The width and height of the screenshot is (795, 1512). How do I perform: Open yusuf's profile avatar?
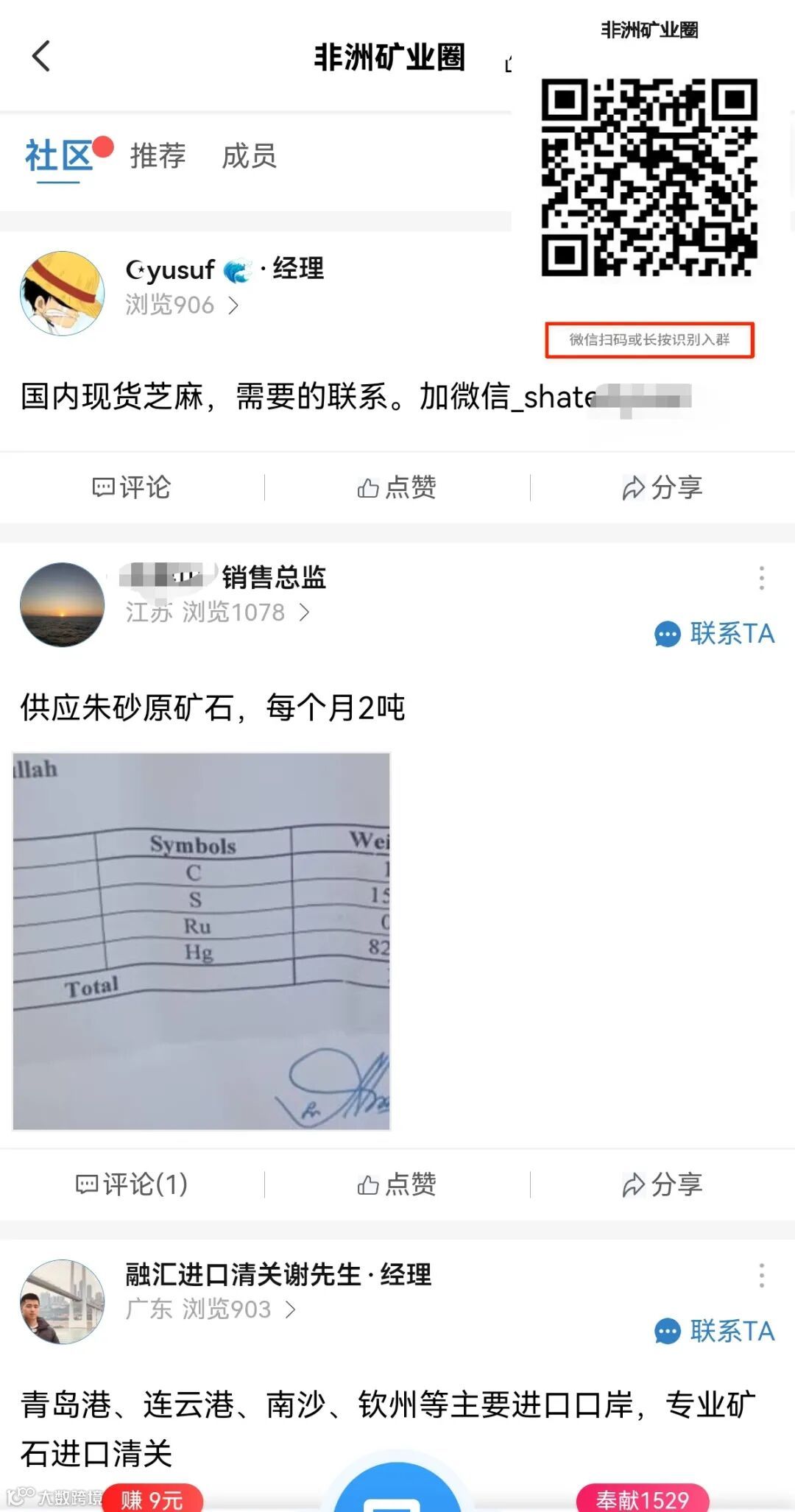tap(62, 294)
